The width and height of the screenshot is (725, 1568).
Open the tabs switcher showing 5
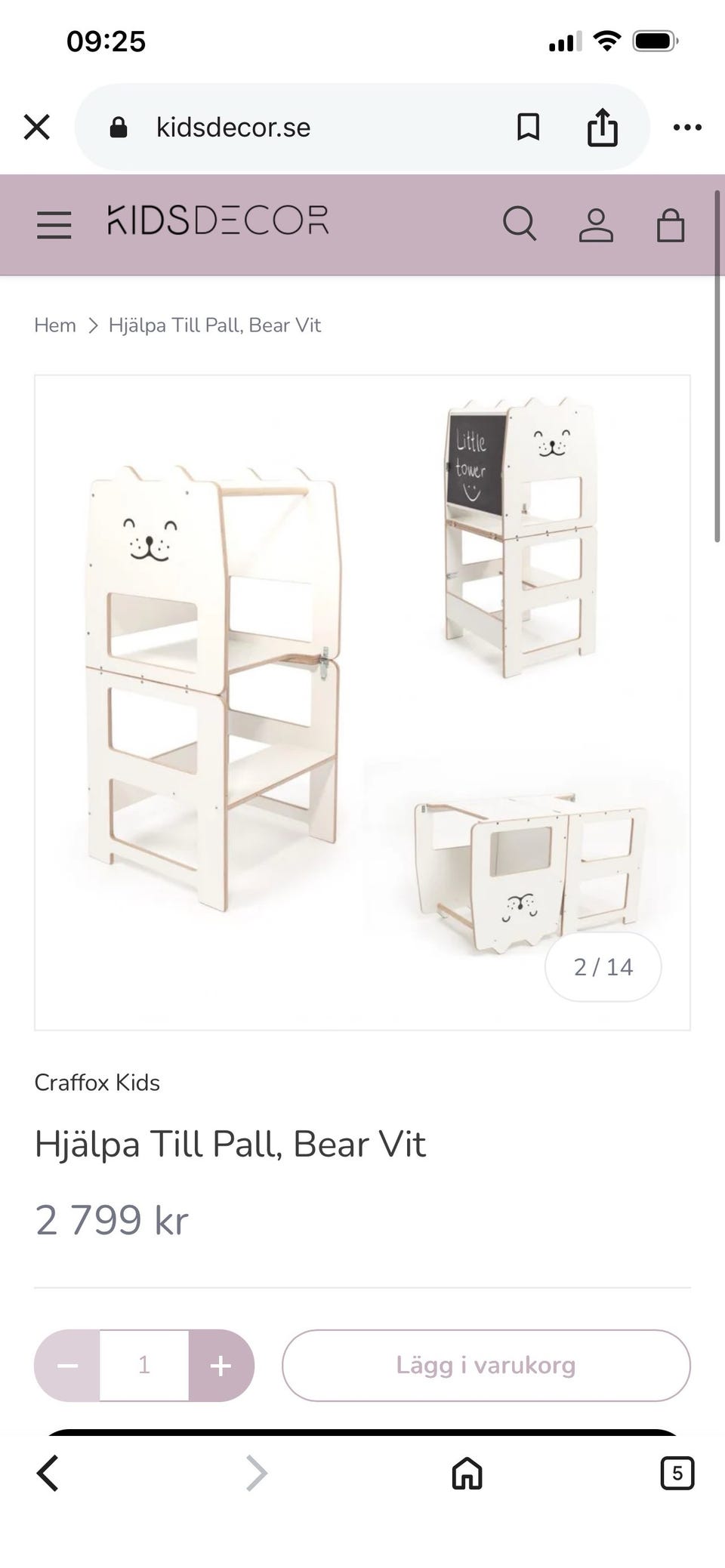pos(677,1473)
